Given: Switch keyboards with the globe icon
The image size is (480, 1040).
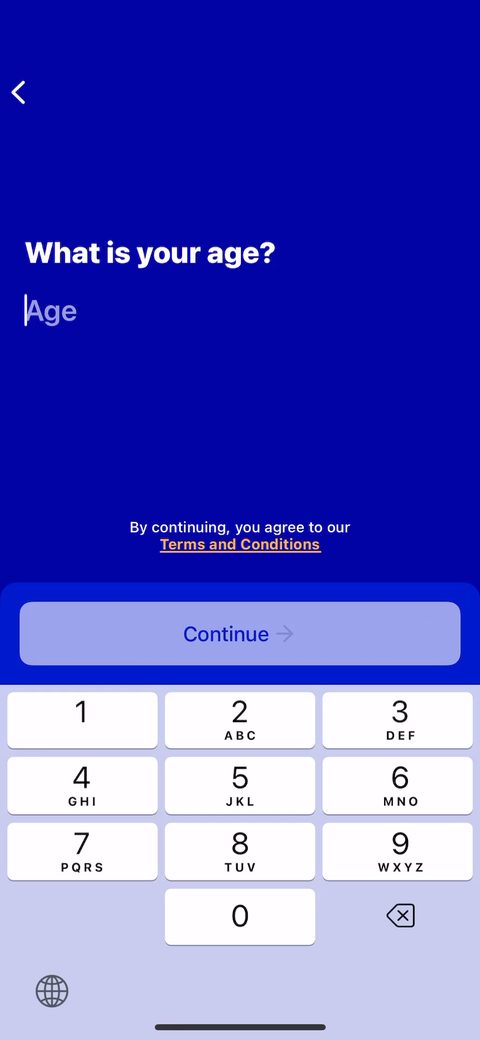Looking at the screenshot, I should (x=52, y=991).
